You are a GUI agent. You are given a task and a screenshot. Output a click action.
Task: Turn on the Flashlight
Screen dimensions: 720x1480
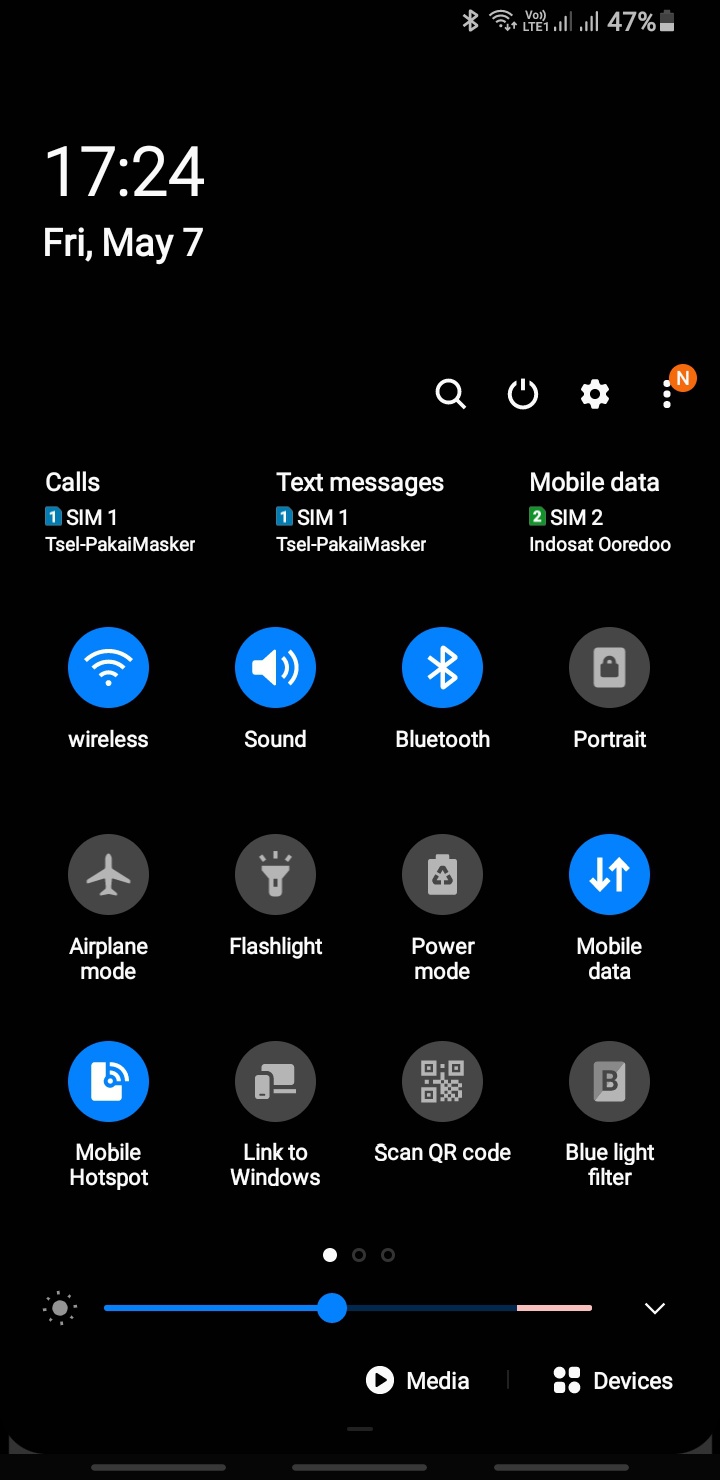[275, 875]
